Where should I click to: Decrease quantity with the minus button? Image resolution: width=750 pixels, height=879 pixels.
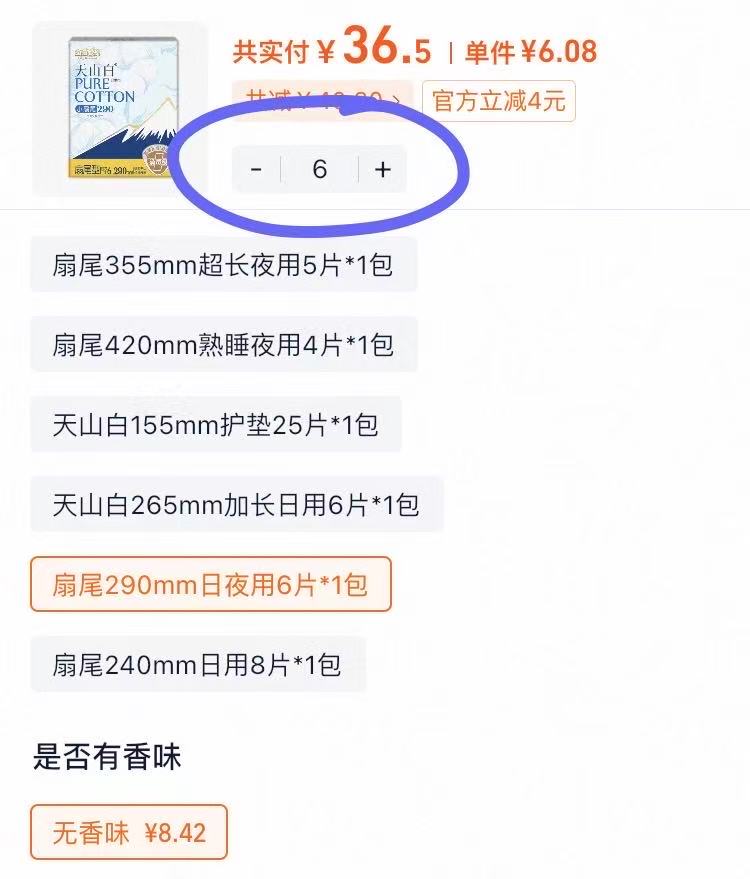coord(257,169)
